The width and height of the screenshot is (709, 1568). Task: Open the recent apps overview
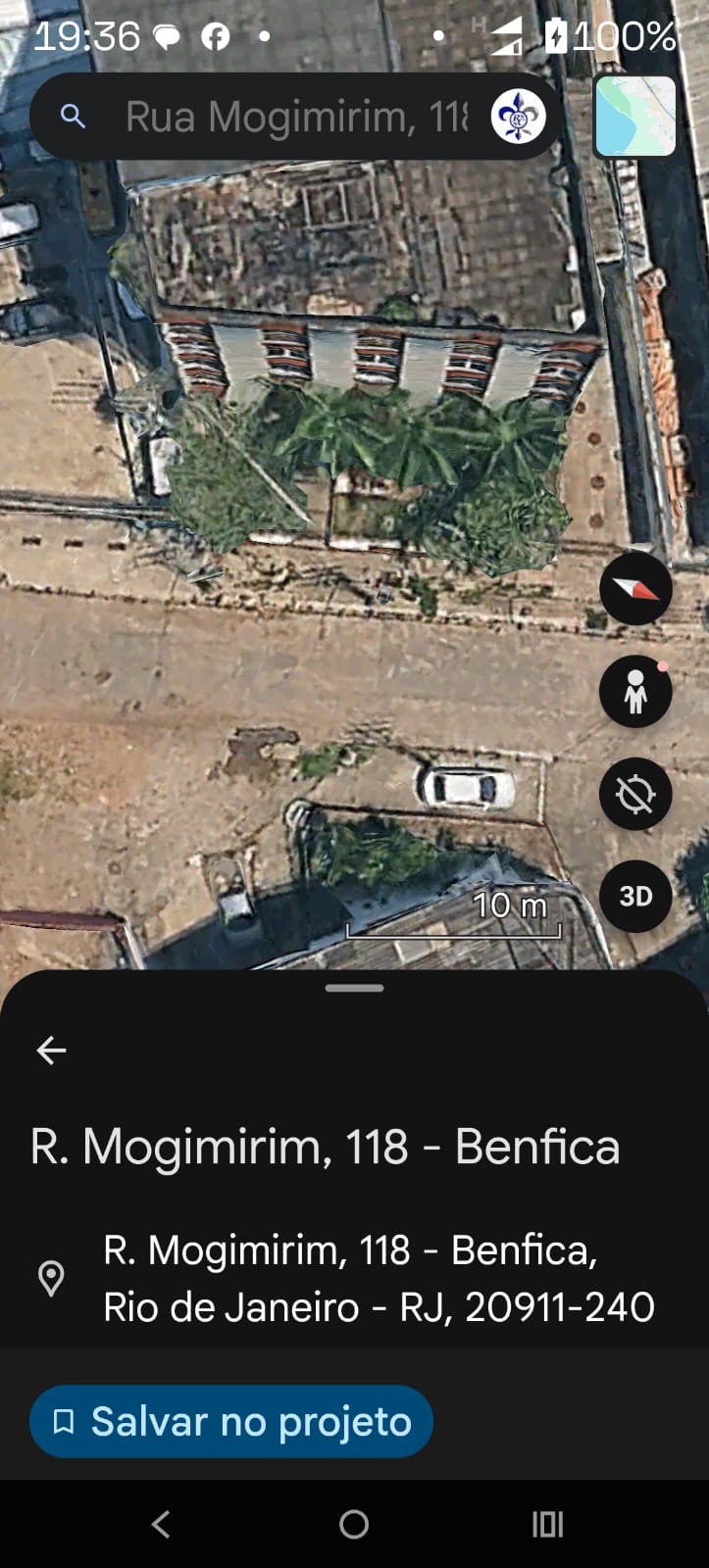coord(547,1524)
